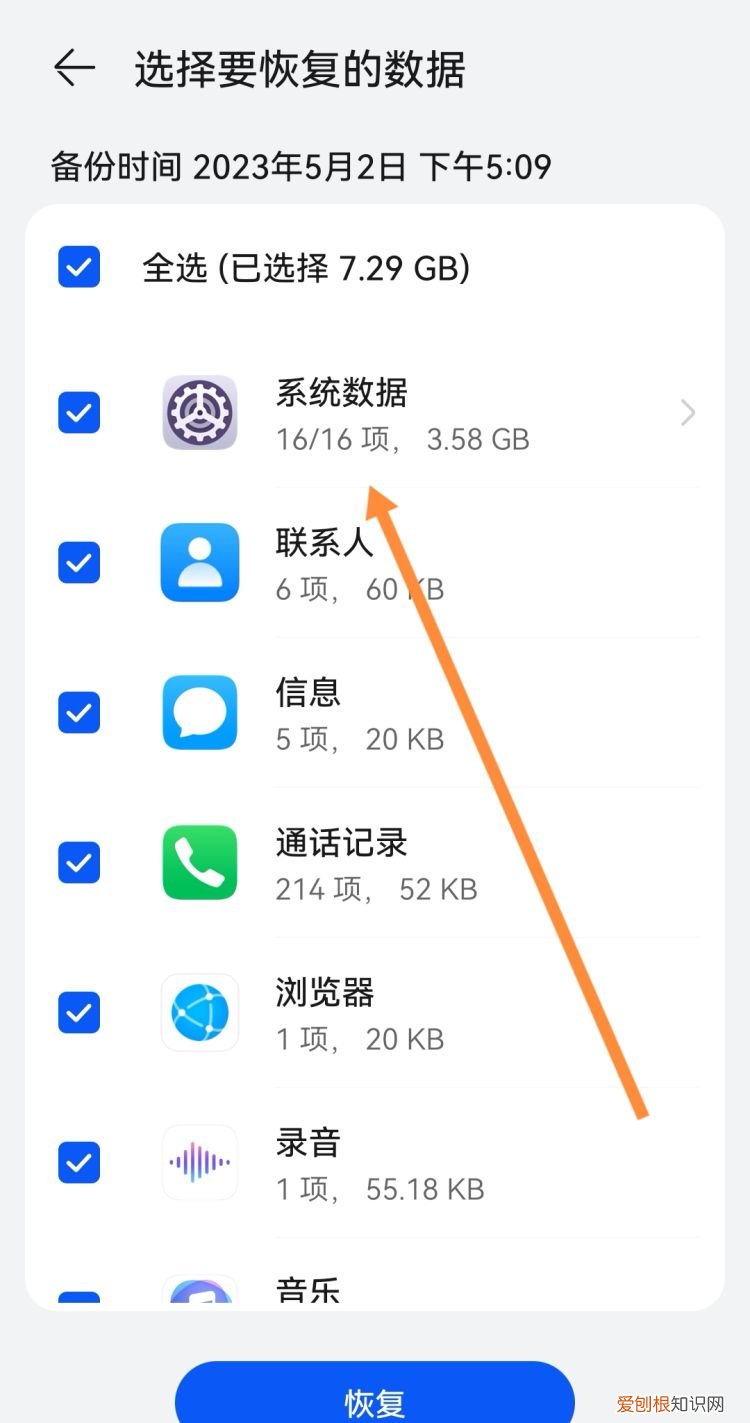Screen dimensions: 750x1423
Task: Expand 系统数据 via its right chevron
Action: (687, 412)
